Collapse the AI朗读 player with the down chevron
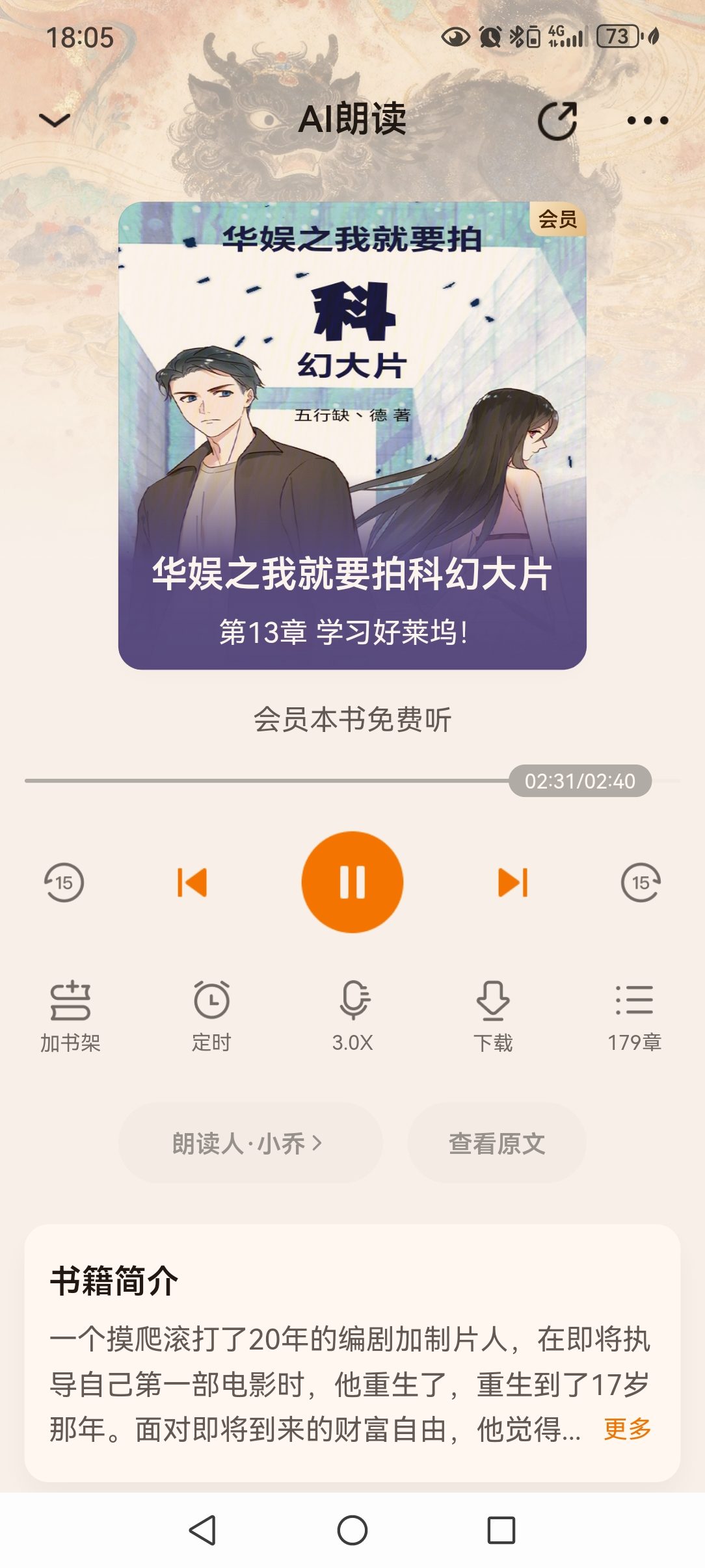 (55, 120)
